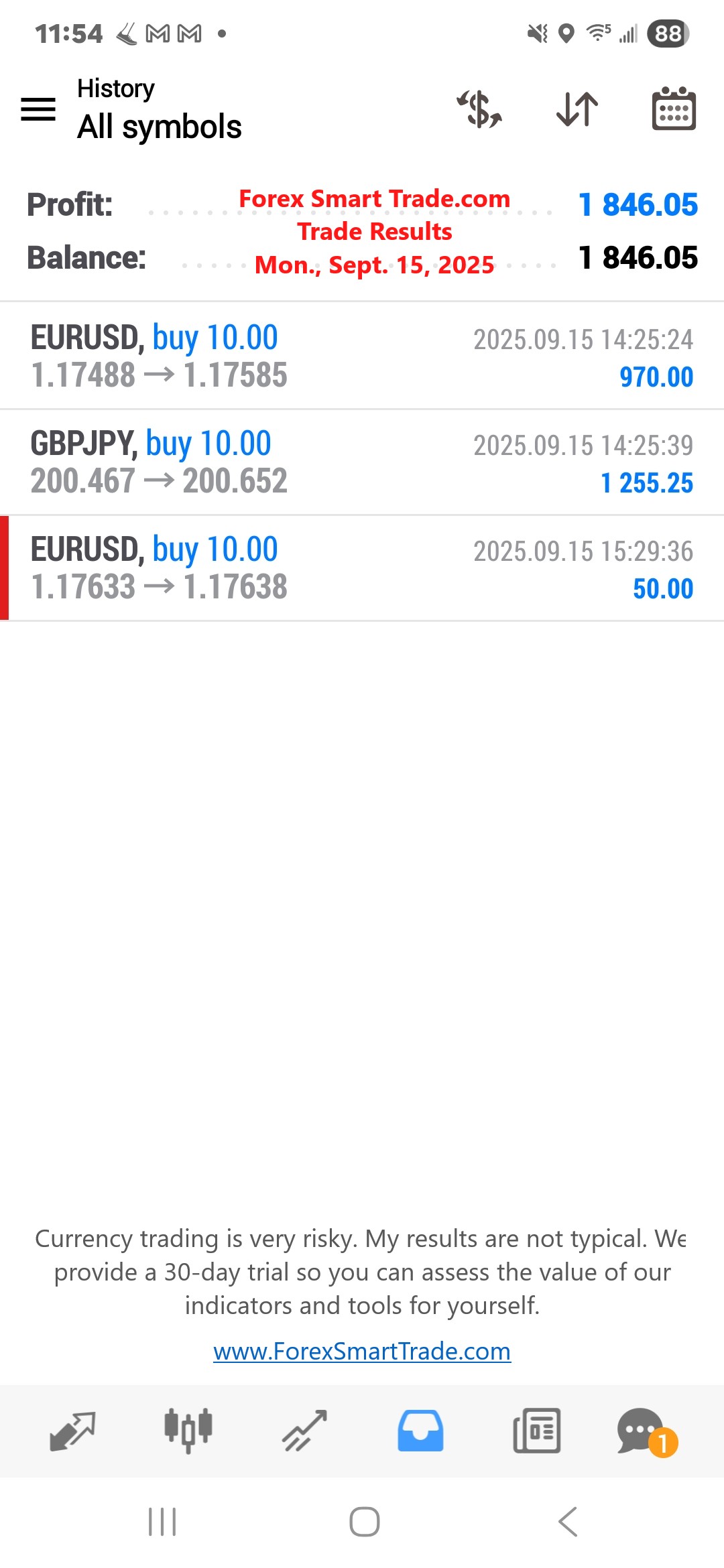The image size is (724, 1568).
Task: Open the sort order options
Action: point(577,109)
